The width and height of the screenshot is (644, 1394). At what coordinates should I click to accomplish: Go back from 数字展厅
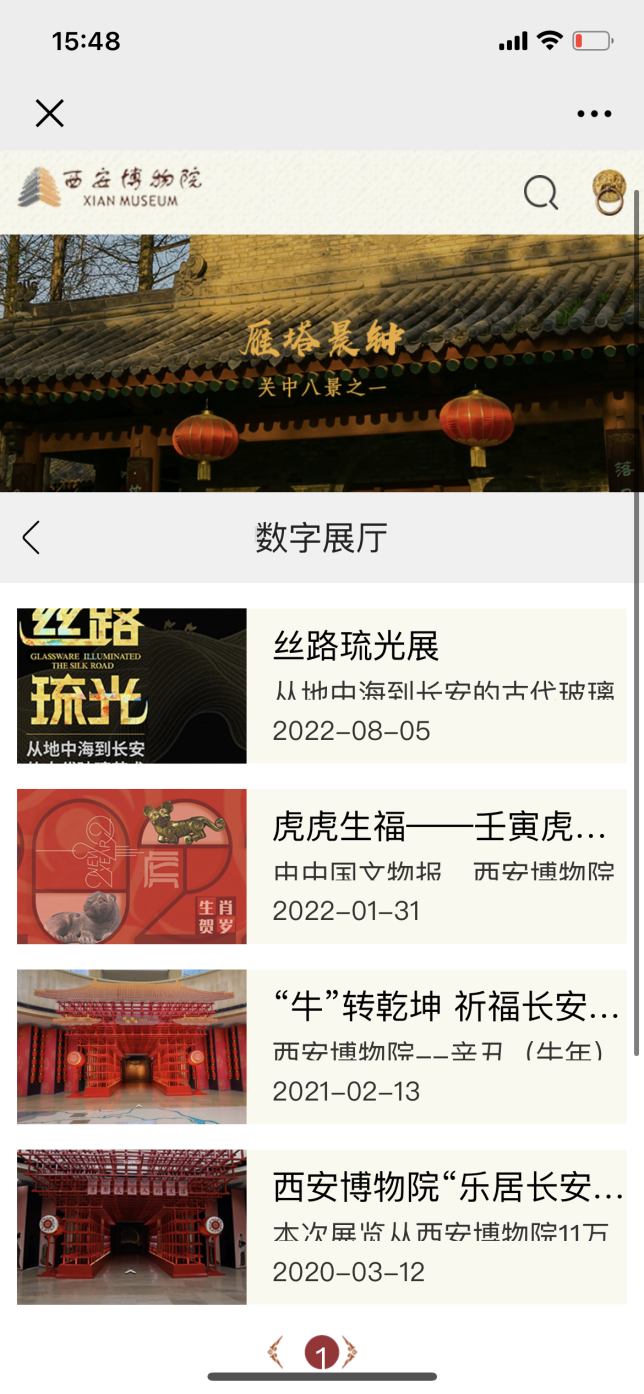[32, 538]
